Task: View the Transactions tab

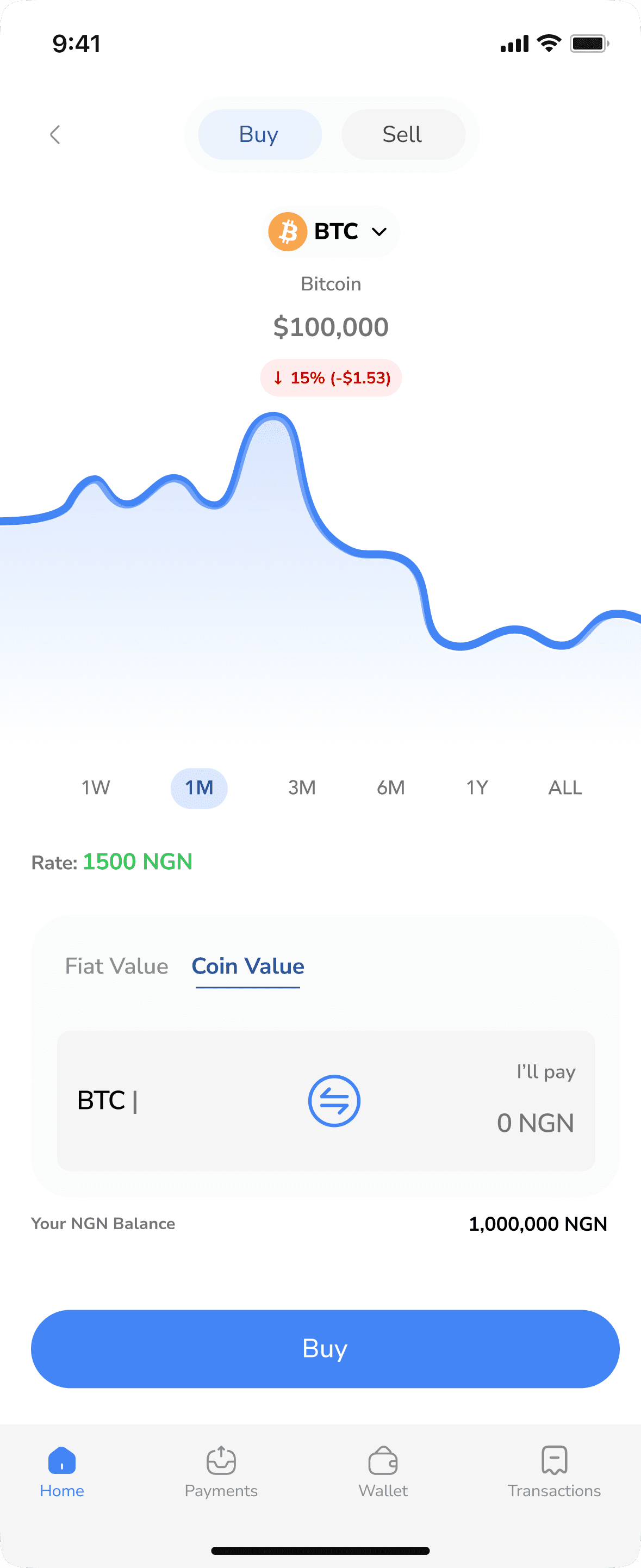Action: tap(554, 1470)
